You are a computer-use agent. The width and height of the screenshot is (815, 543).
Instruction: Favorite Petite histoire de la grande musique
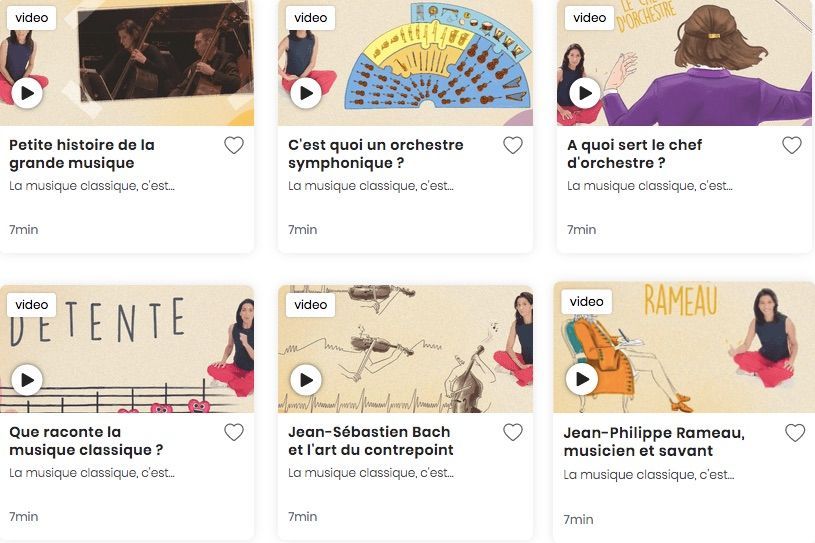233,146
